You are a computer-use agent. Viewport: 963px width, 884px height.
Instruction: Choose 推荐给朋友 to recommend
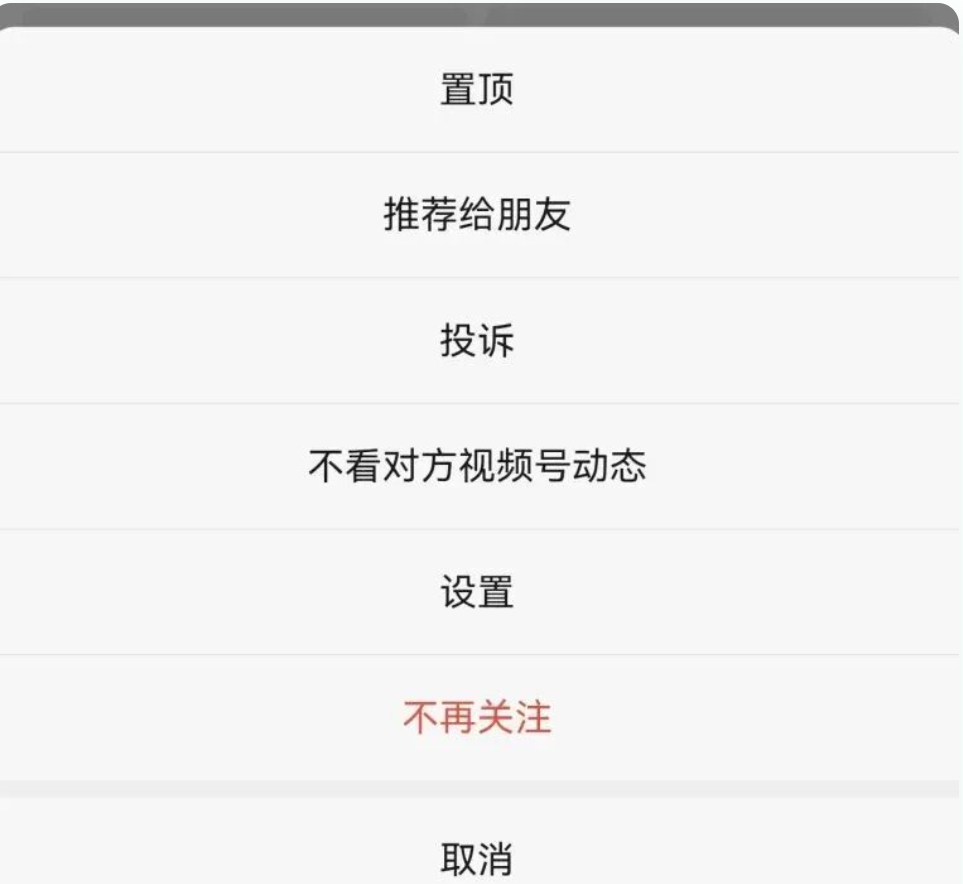click(x=477, y=215)
